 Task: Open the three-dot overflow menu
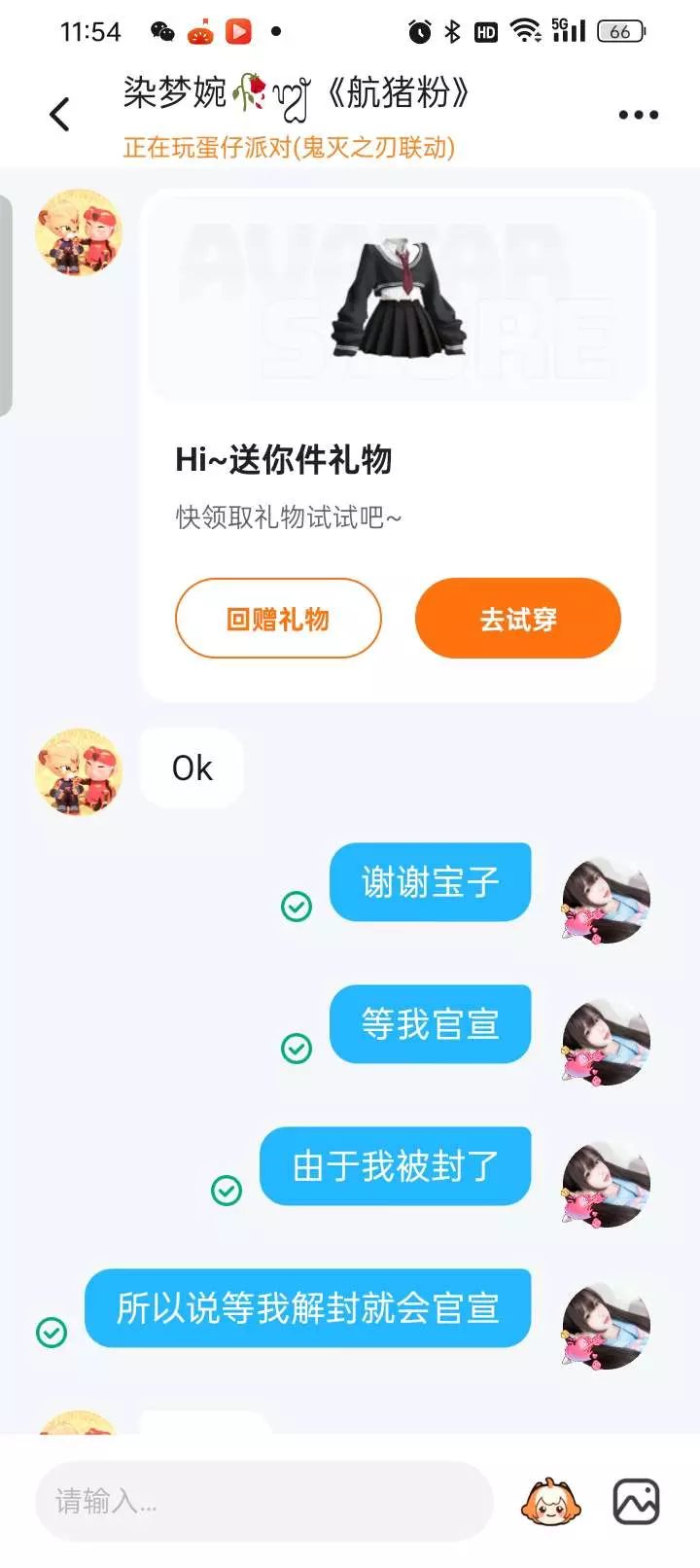(639, 115)
